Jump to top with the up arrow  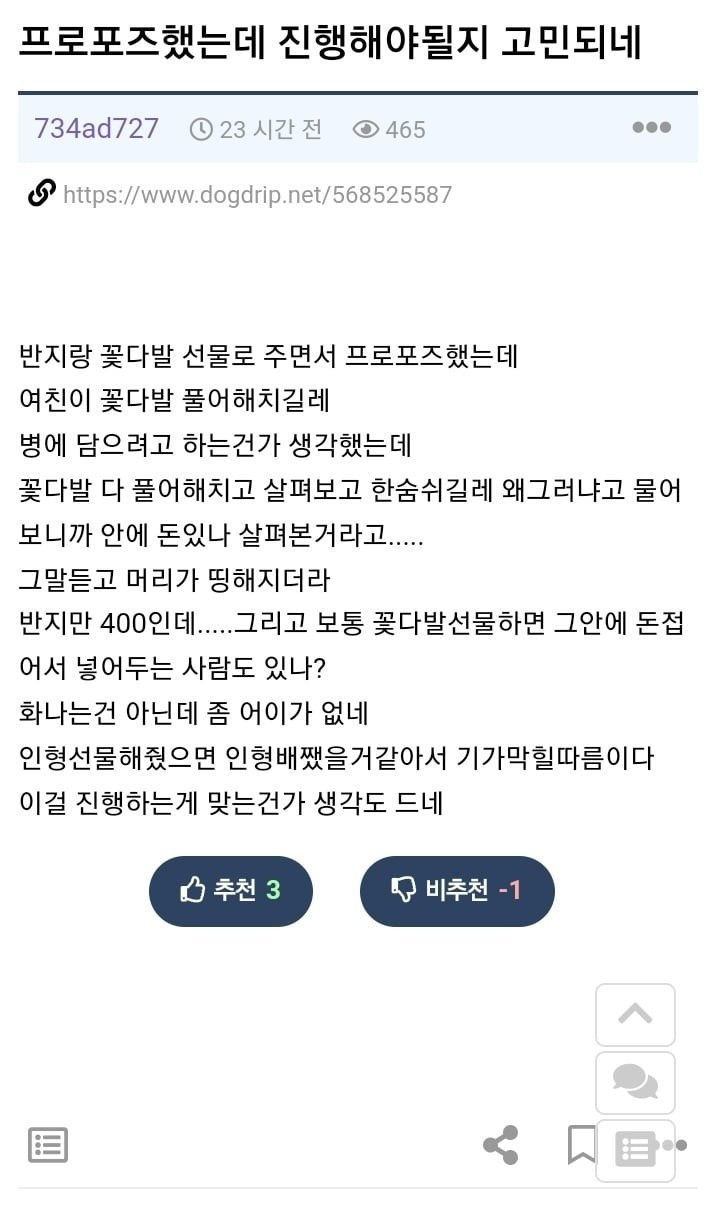tap(635, 1015)
